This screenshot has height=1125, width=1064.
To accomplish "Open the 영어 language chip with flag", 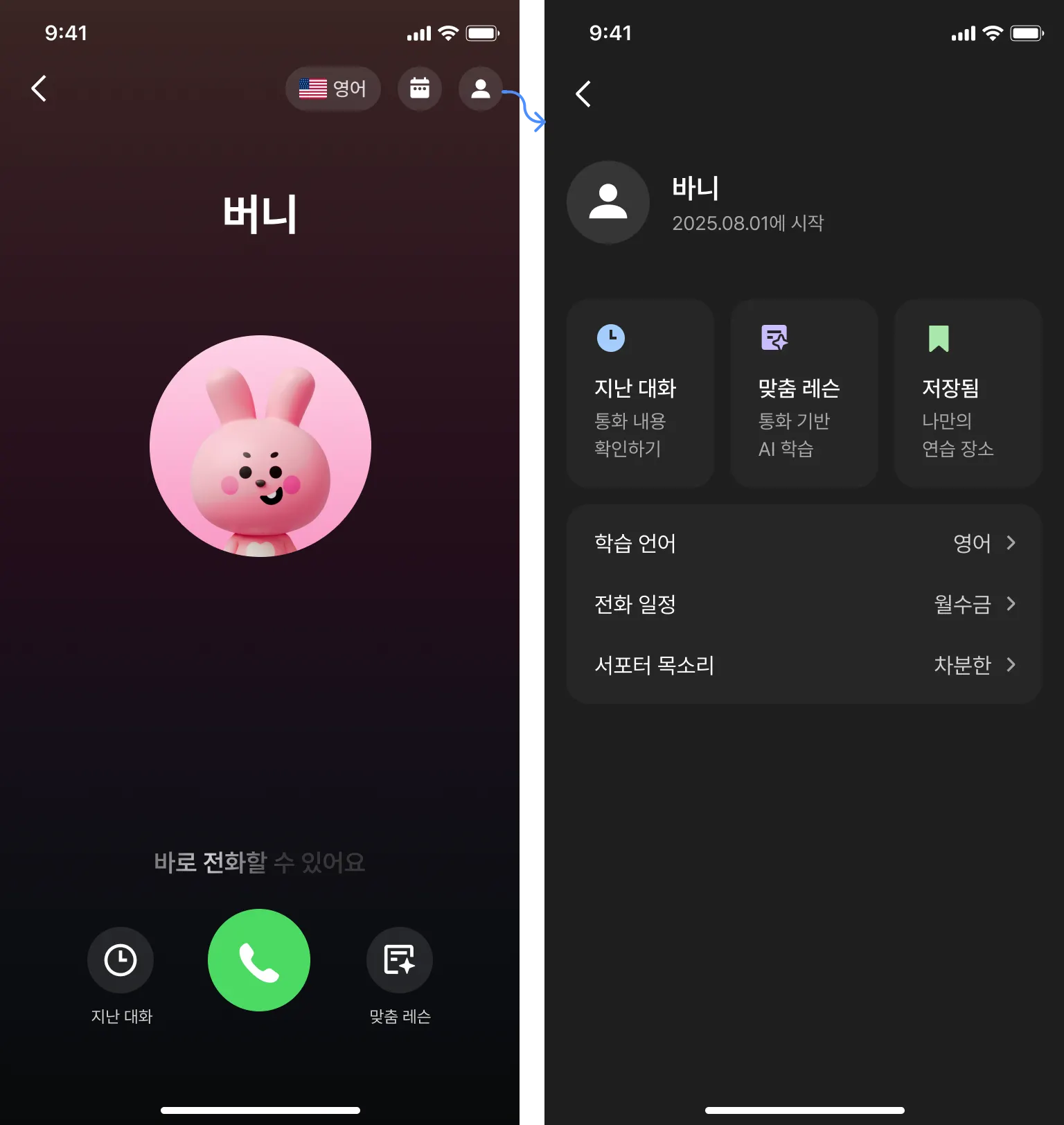I will pyautogui.click(x=333, y=89).
